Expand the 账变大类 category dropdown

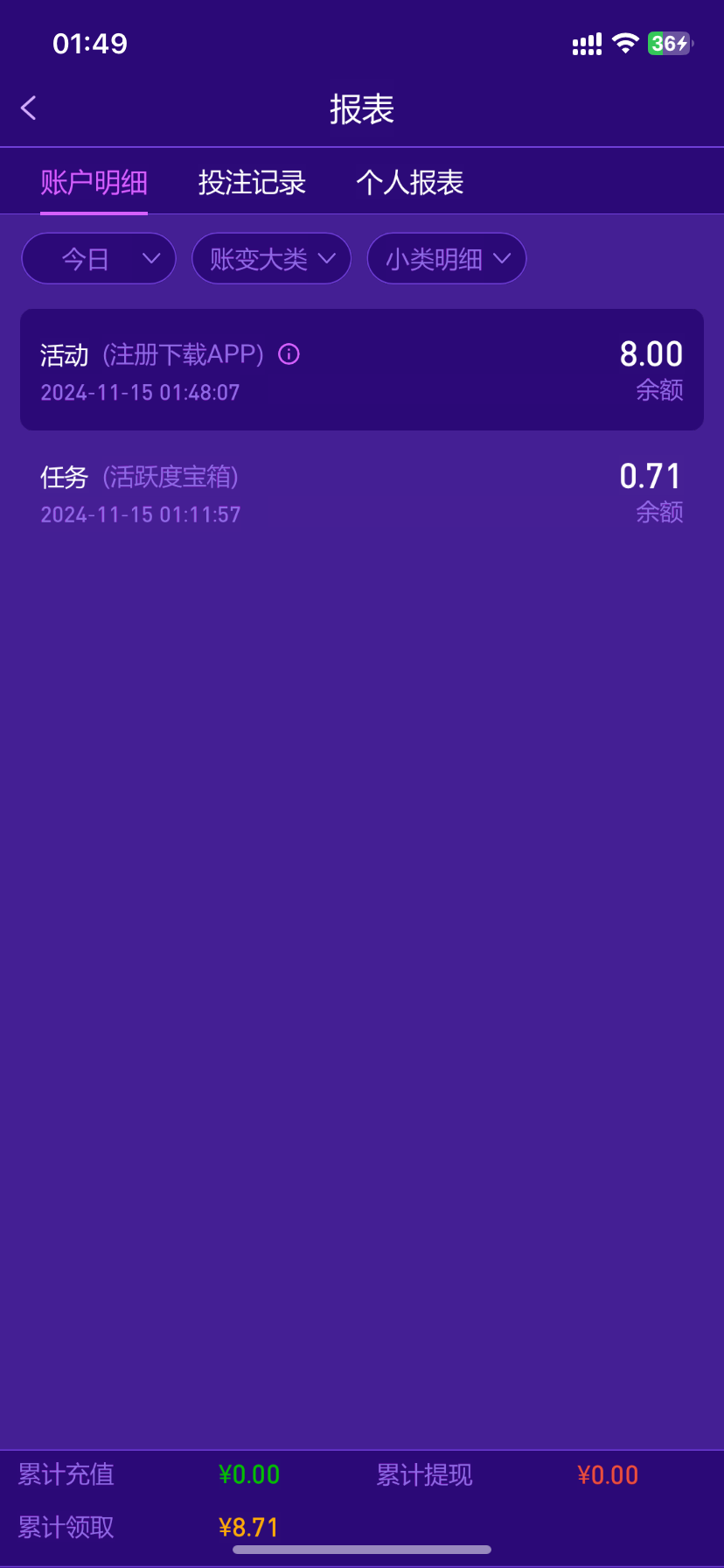(x=271, y=258)
